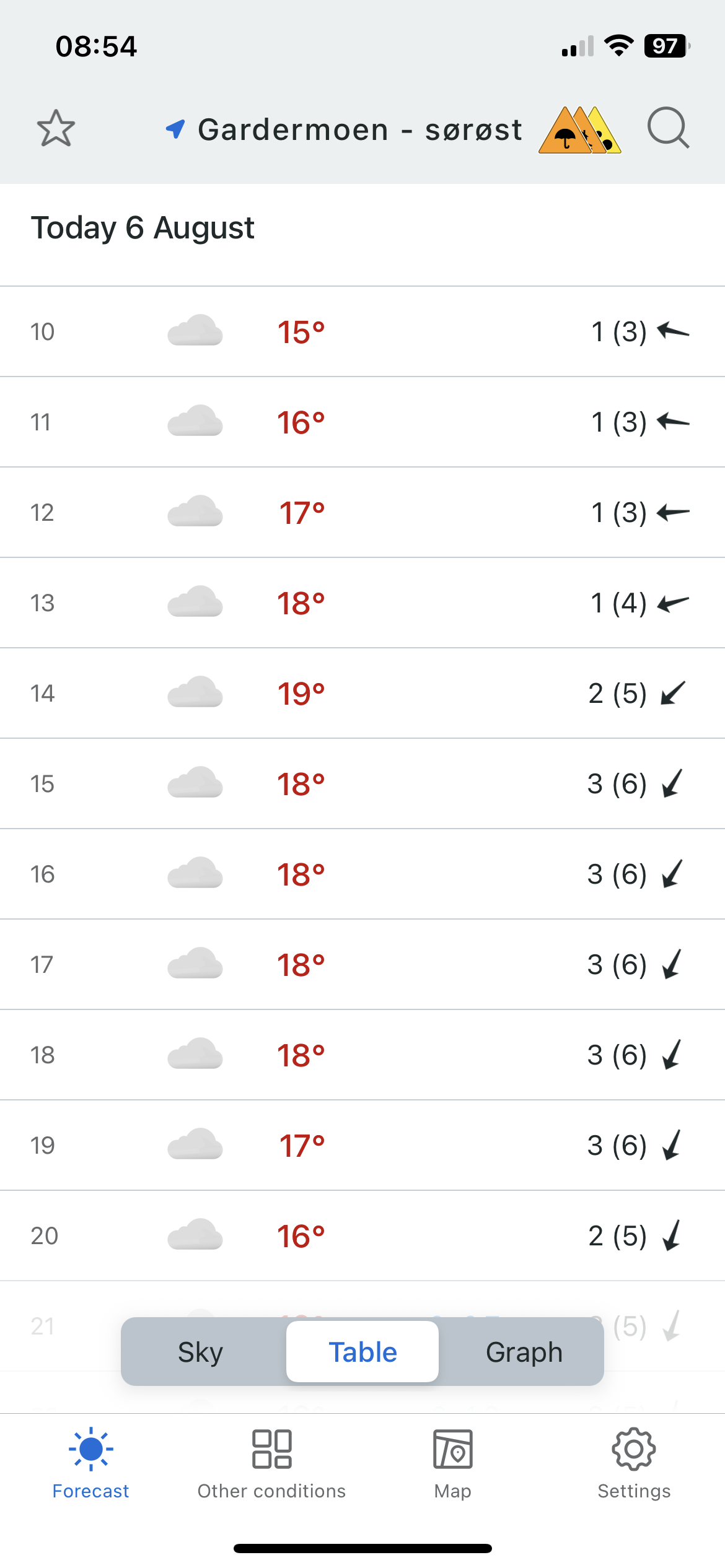View the weather warning triangles
The height and width of the screenshot is (1568, 725).
click(580, 130)
